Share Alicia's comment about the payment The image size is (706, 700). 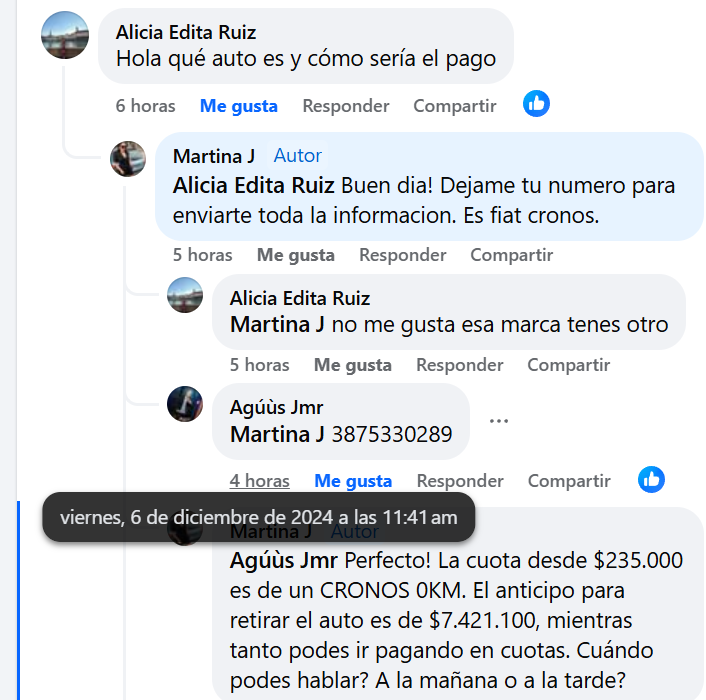click(454, 106)
